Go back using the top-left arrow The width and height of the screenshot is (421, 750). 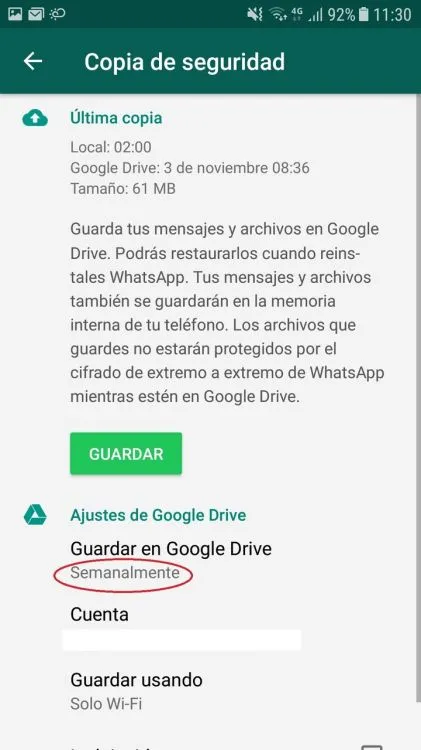(x=33, y=61)
